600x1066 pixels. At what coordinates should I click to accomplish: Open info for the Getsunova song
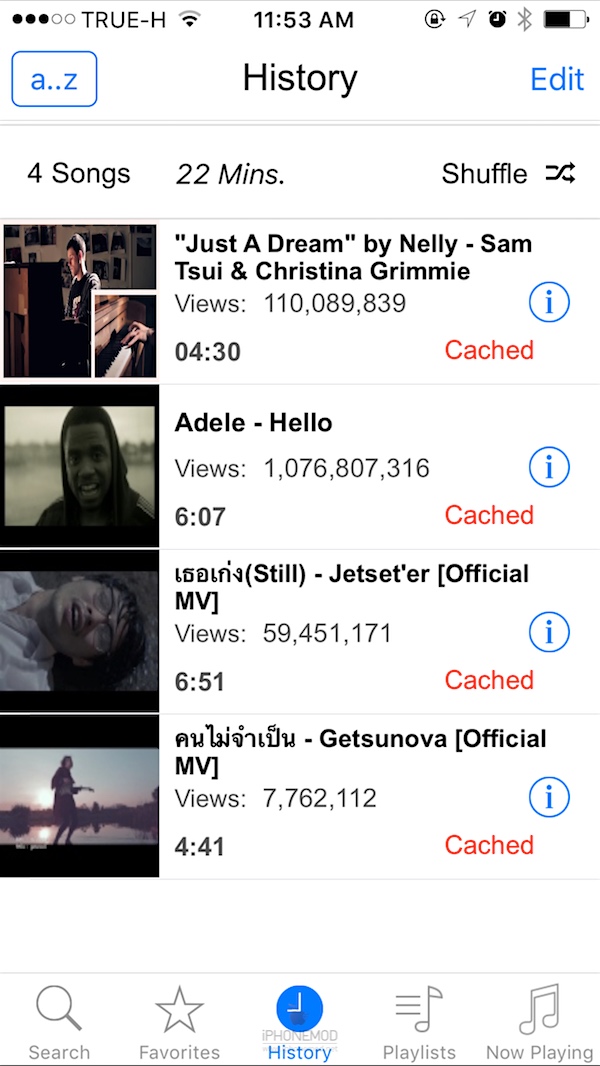point(549,797)
